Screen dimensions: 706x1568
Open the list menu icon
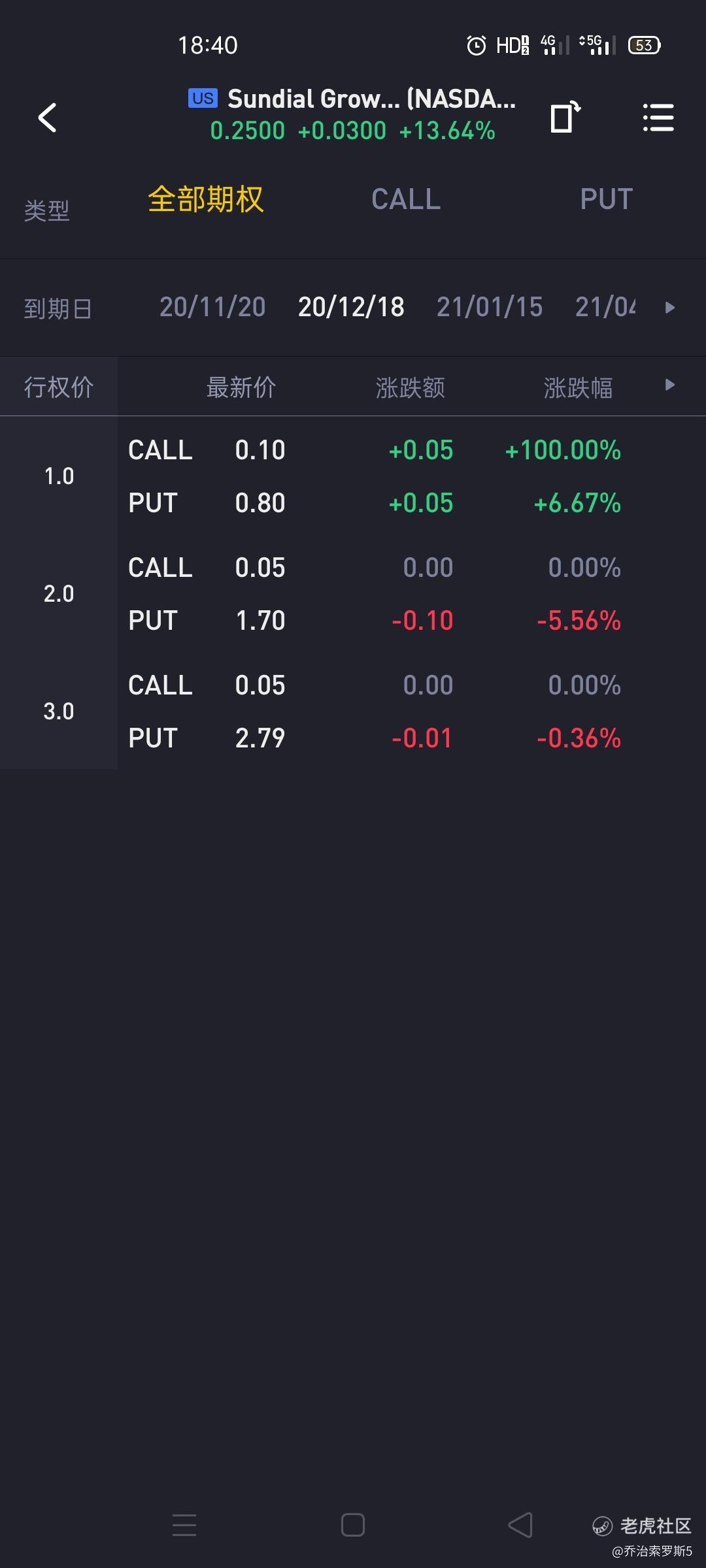658,118
